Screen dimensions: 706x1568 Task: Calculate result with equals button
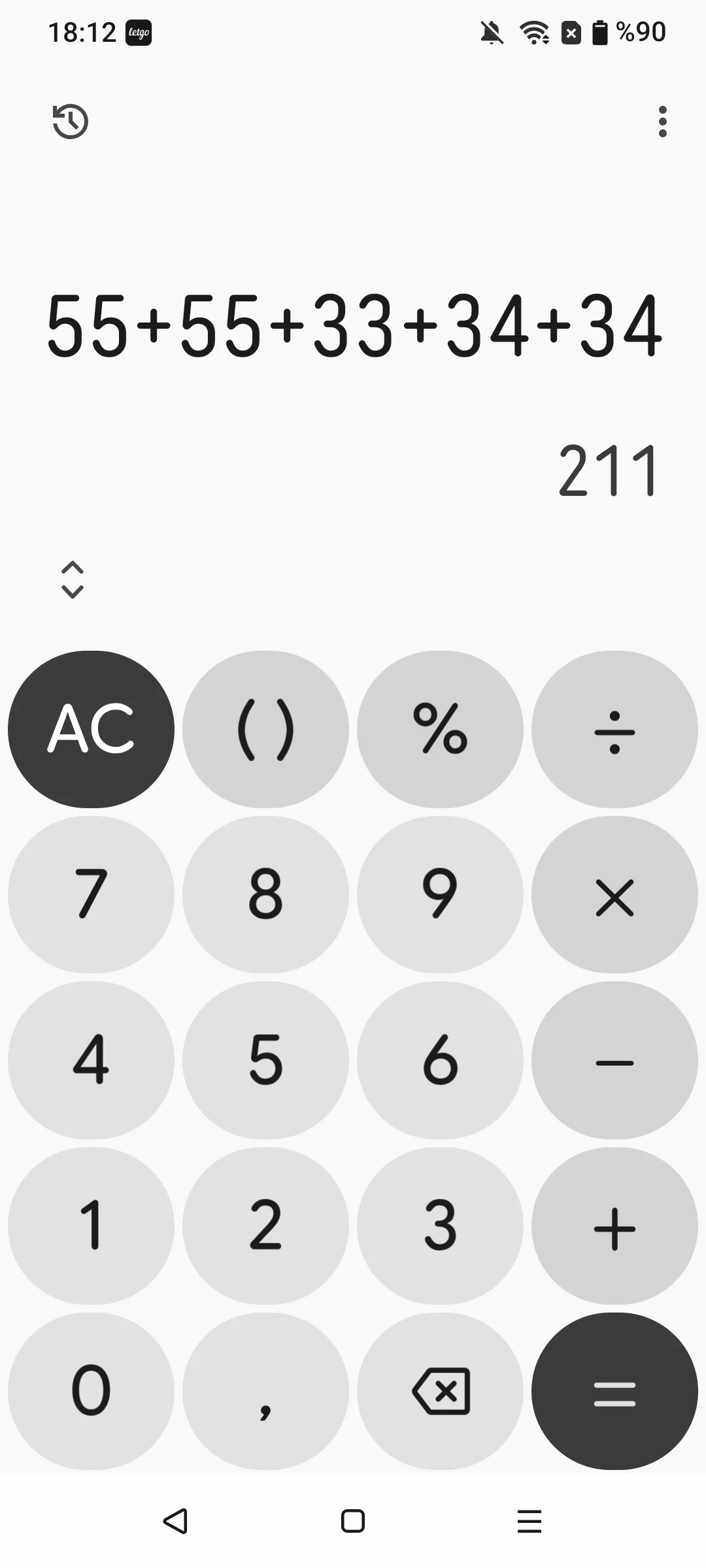coord(614,1392)
